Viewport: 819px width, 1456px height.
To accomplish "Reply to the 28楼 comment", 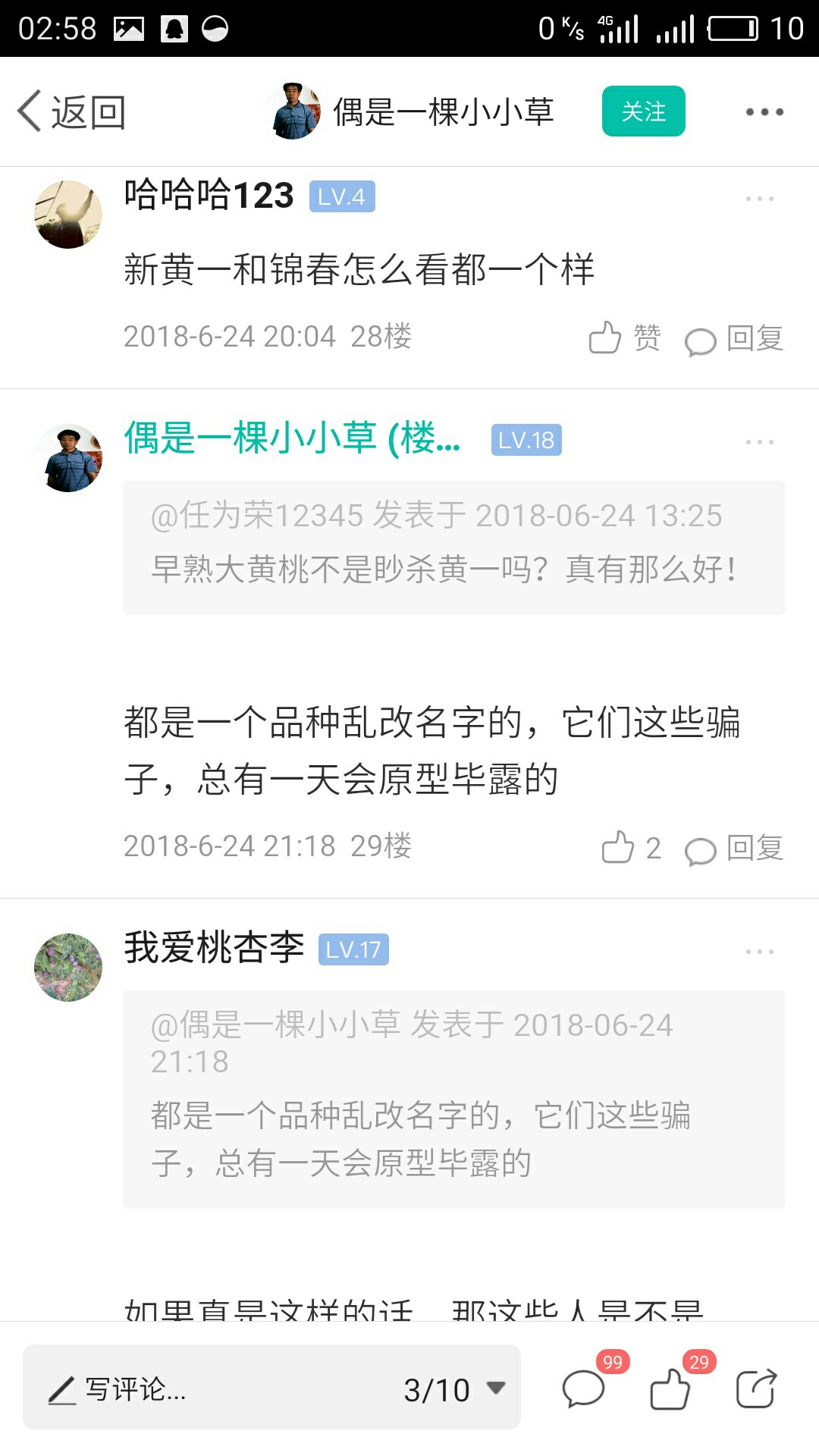I will point(734,339).
